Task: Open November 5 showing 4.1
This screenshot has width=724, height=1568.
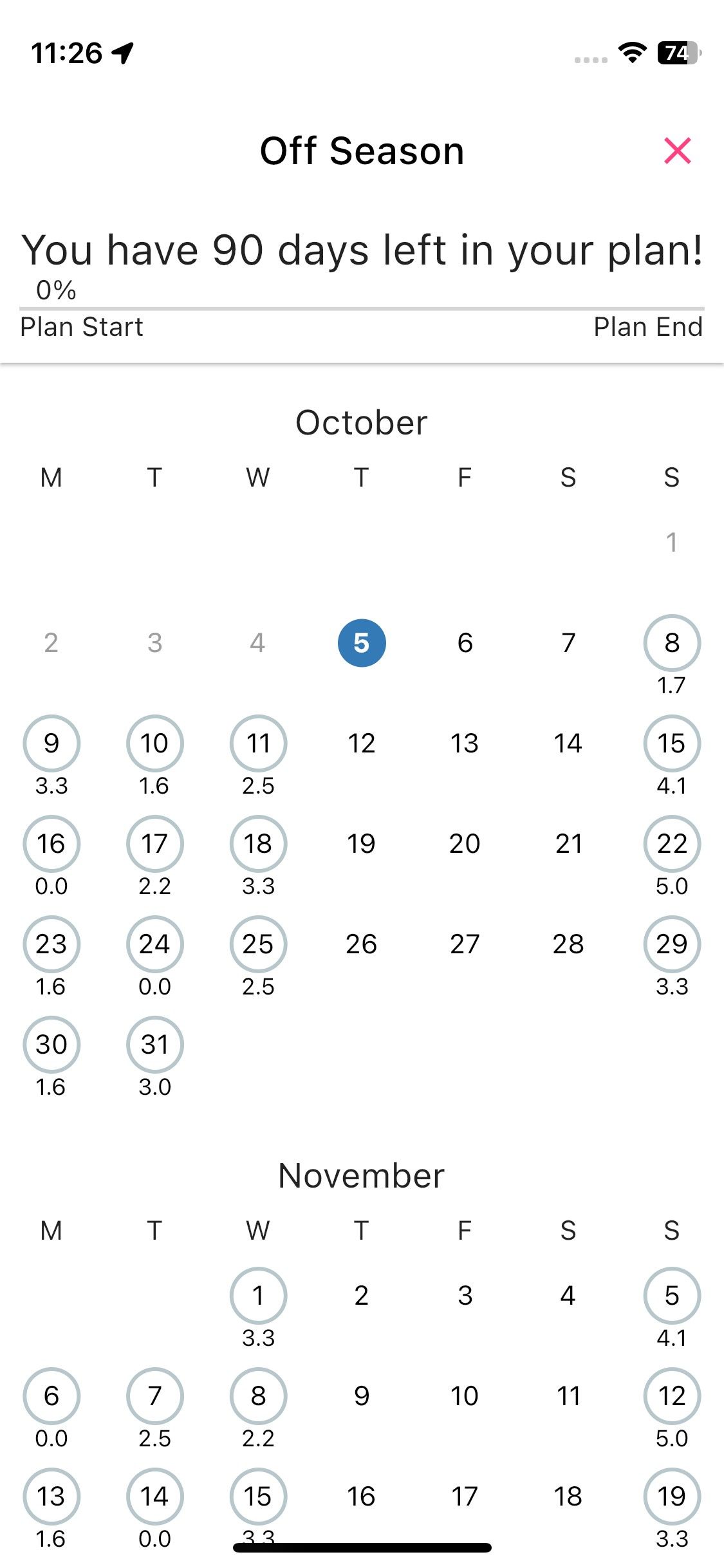Action: [x=671, y=1296]
